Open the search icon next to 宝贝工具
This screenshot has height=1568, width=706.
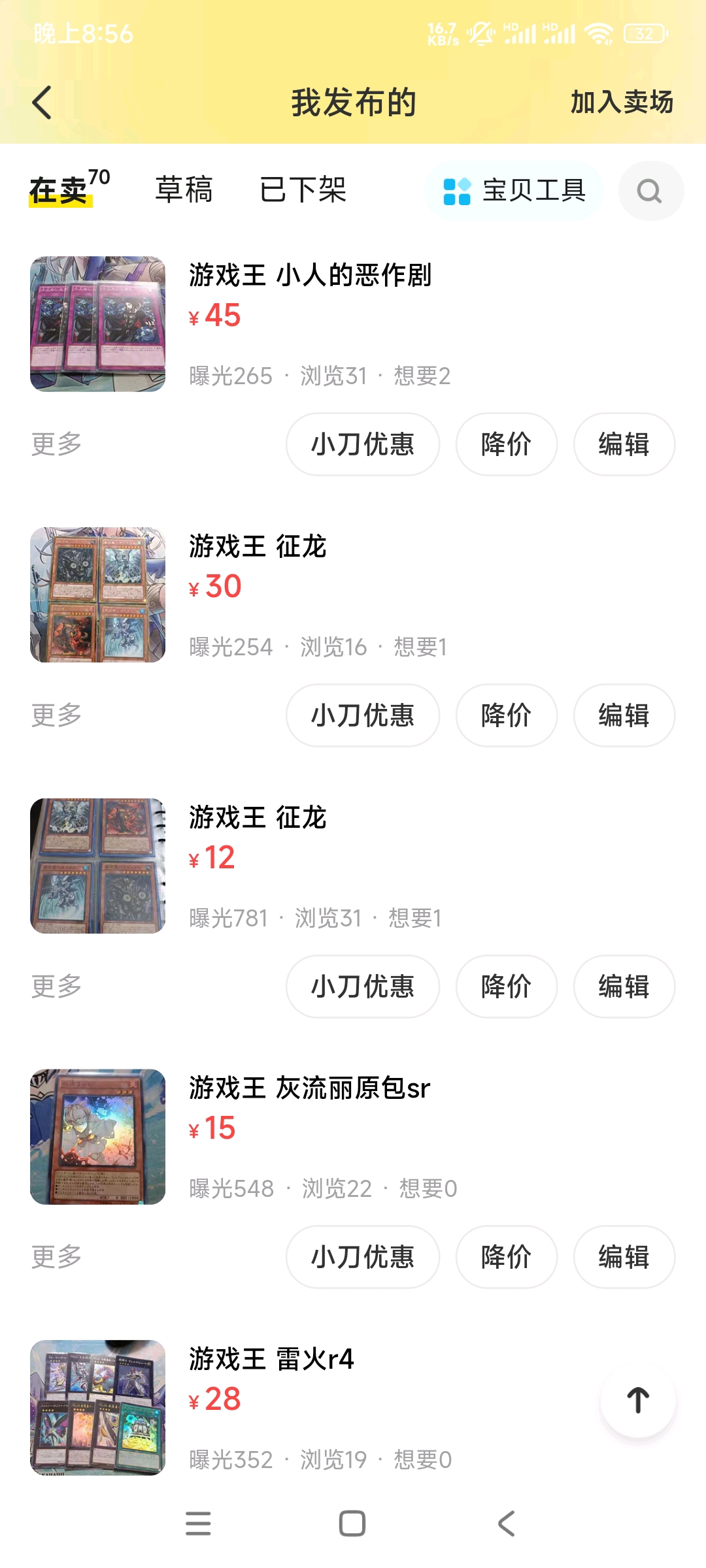(650, 191)
